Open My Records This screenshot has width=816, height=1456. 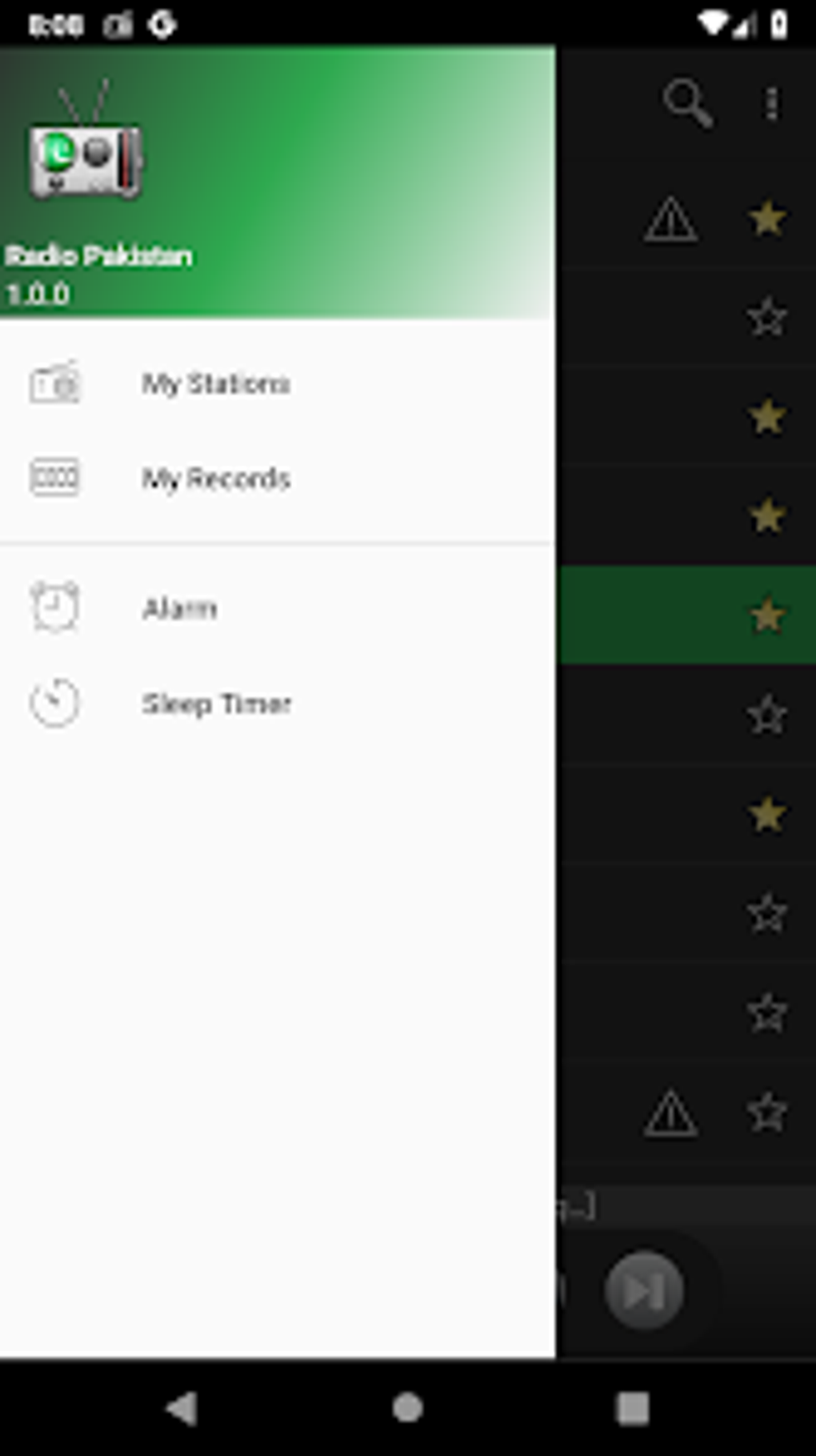tap(277, 479)
